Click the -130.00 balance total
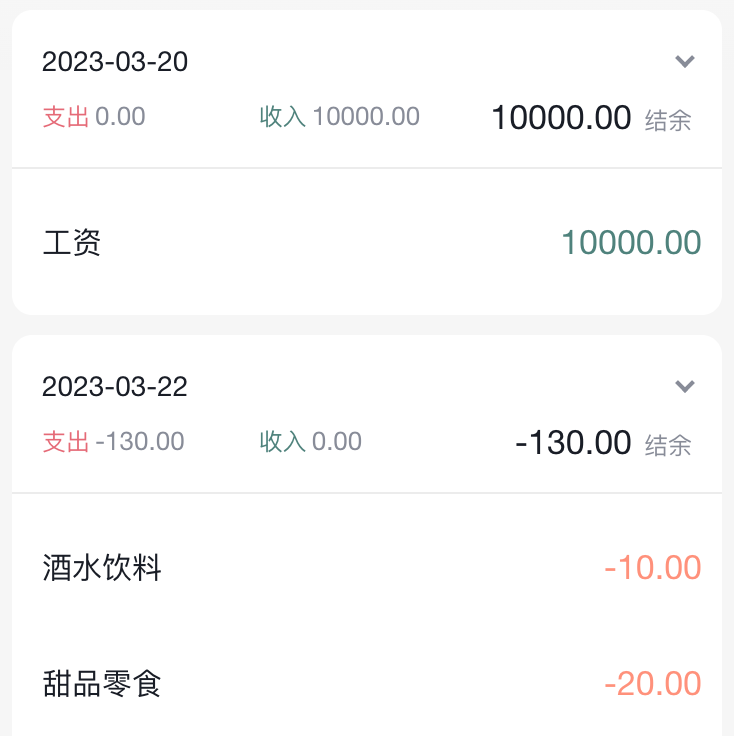734x736 pixels. pyautogui.click(x=575, y=442)
